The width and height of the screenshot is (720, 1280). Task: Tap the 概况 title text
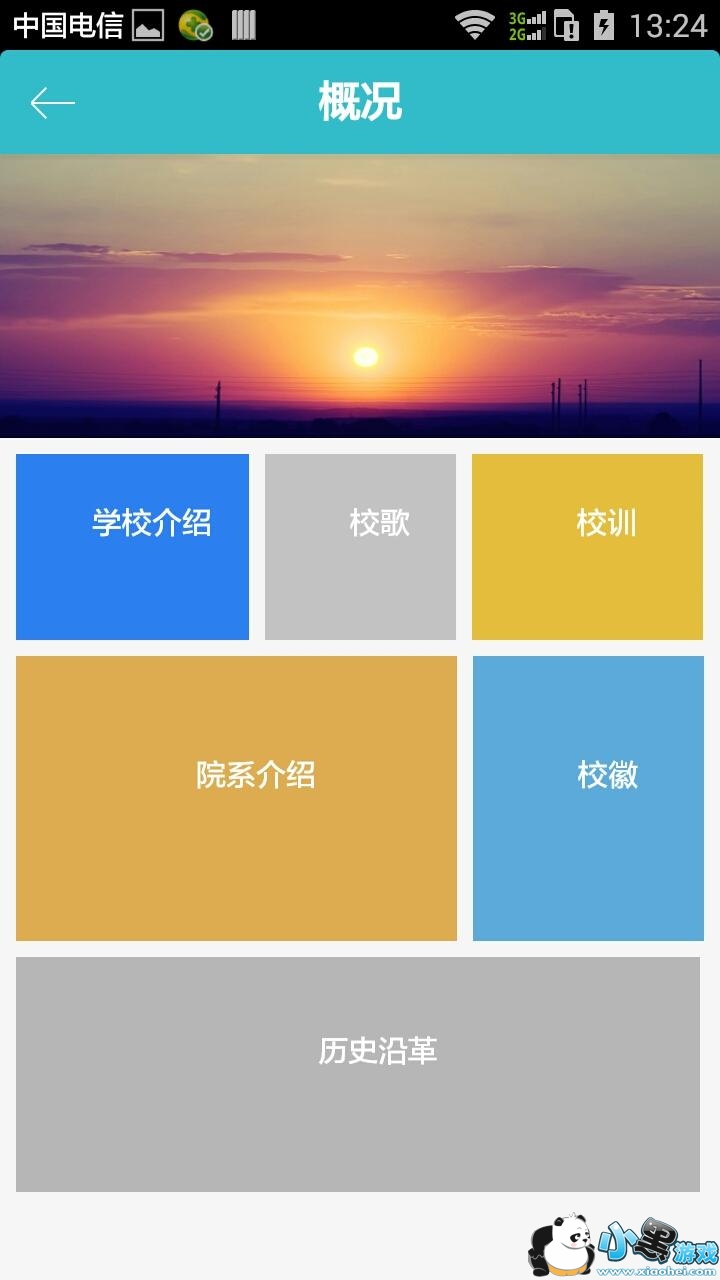click(360, 101)
